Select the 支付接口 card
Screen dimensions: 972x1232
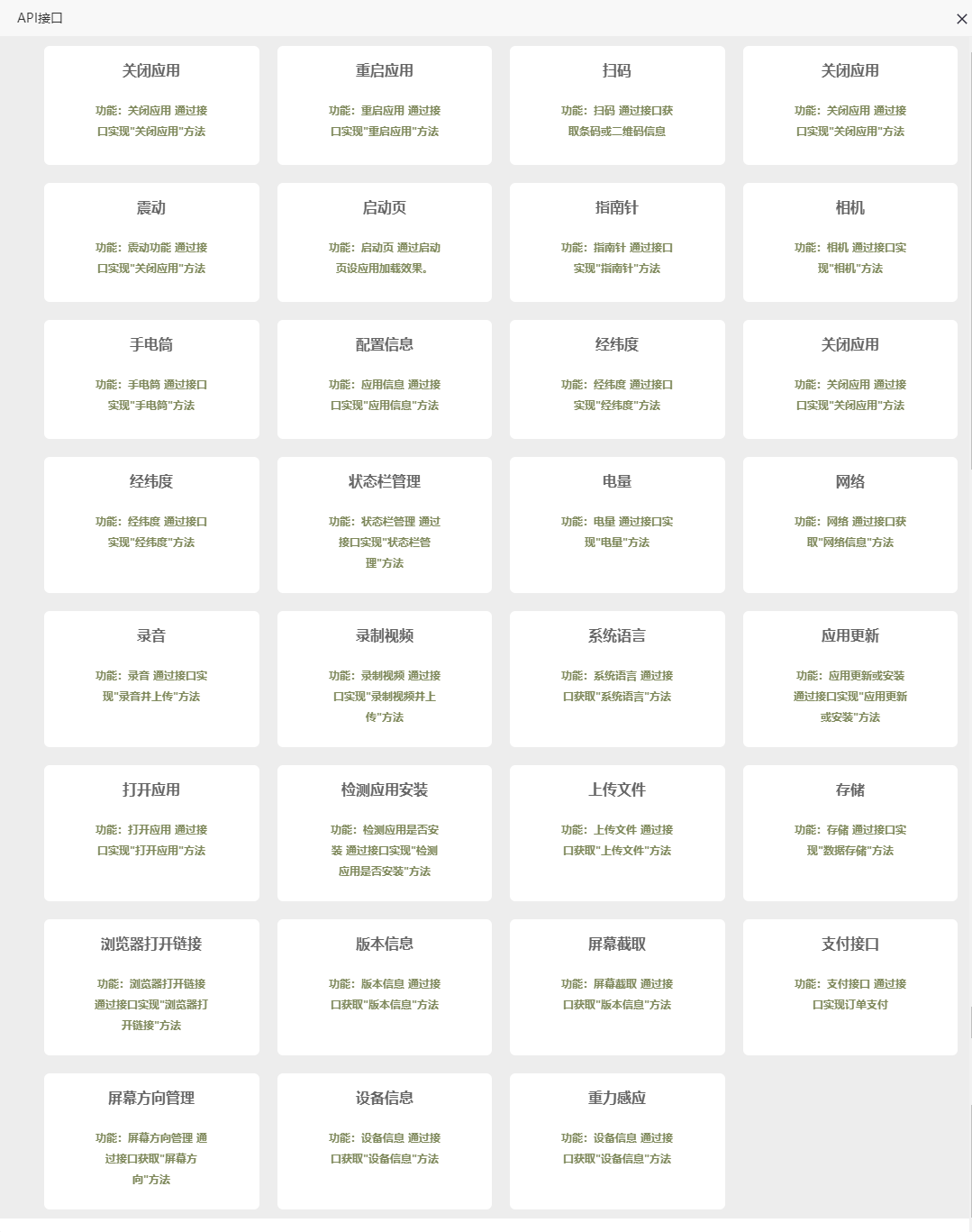849,986
